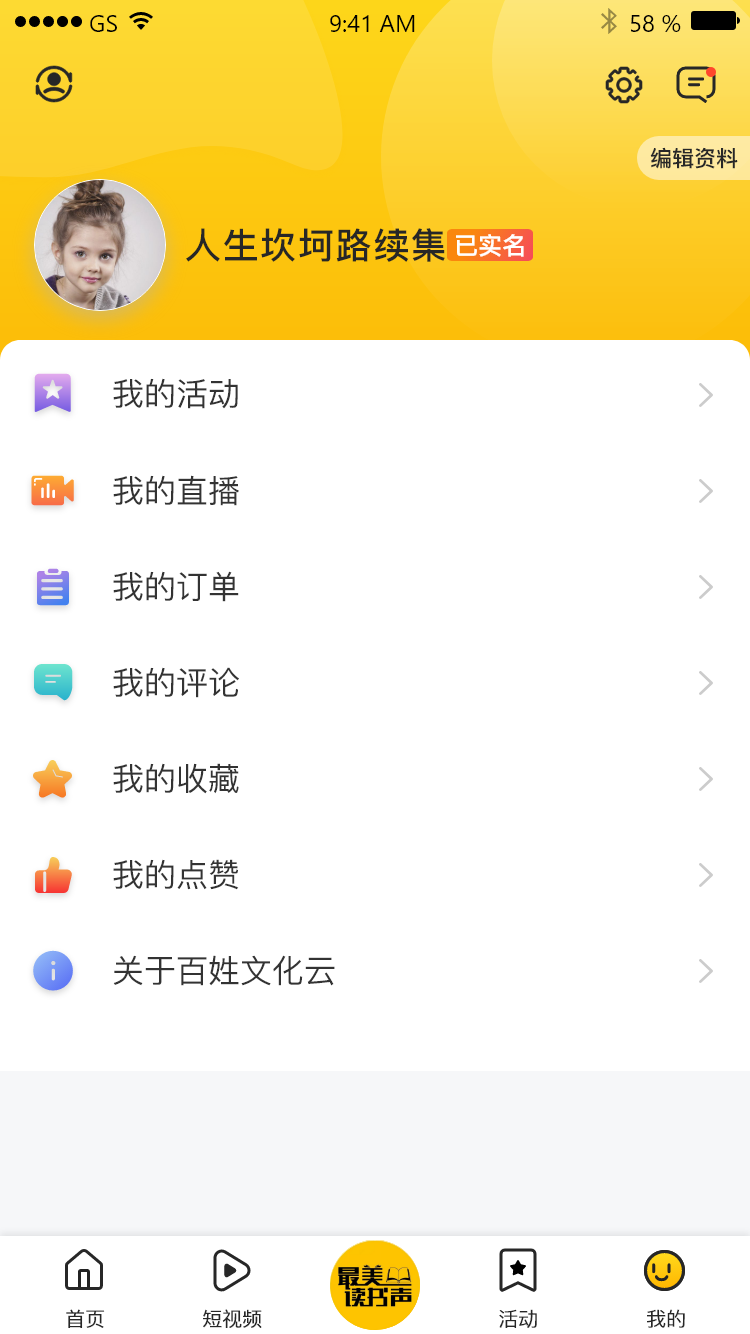Select the 我的 tab

pyautogui.click(x=665, y=1287)
